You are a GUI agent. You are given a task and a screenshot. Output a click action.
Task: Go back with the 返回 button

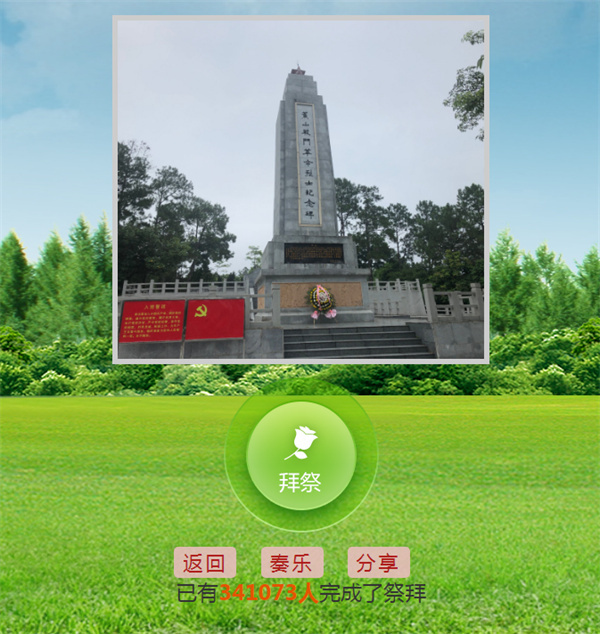205,563
